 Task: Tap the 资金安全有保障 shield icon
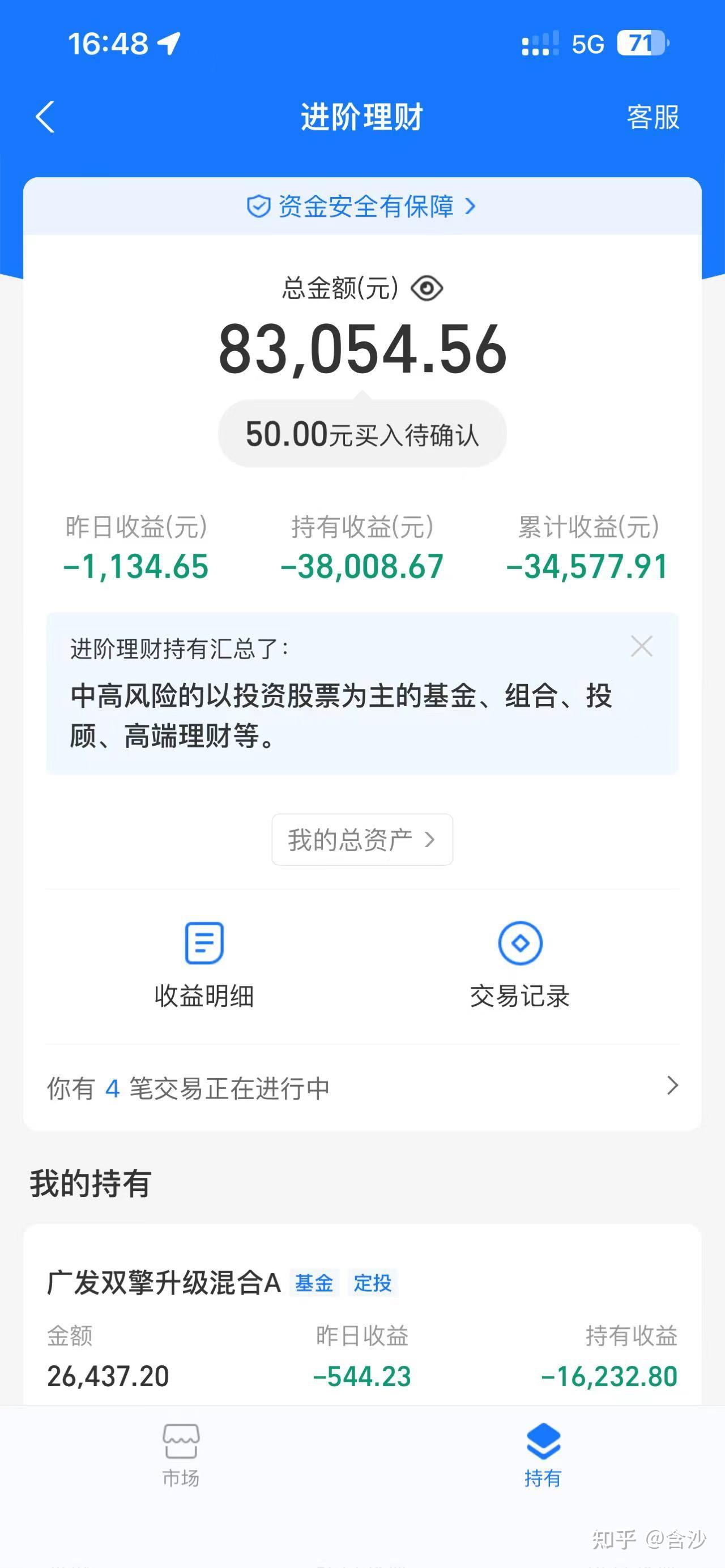[258, 206]
